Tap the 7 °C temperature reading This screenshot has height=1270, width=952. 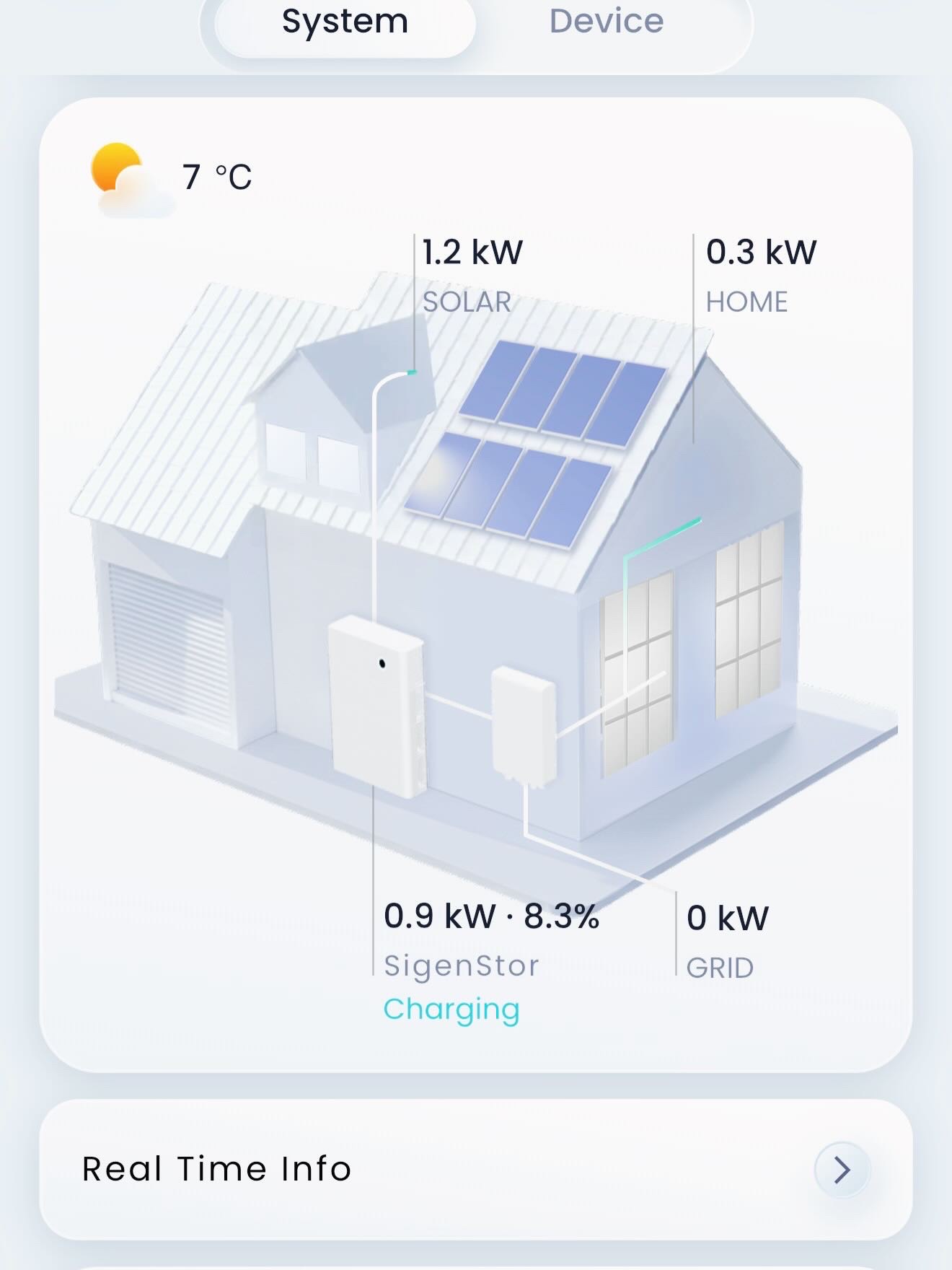click(x=215, y=176)
